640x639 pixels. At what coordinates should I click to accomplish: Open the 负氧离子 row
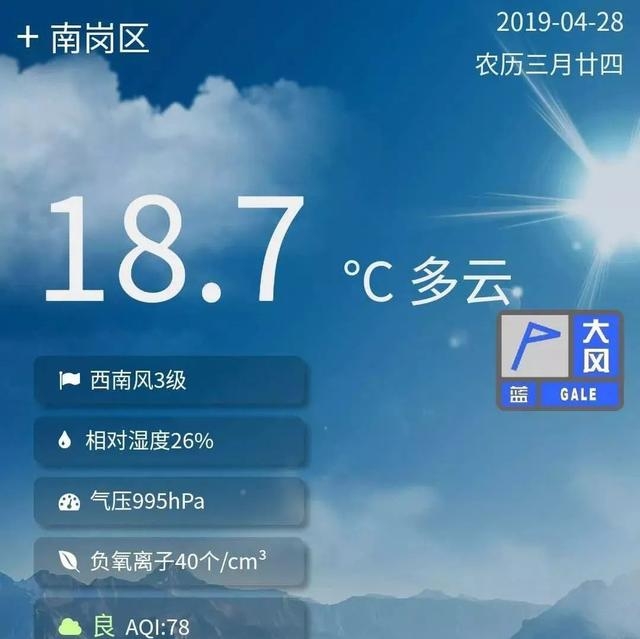pos(170,561)
